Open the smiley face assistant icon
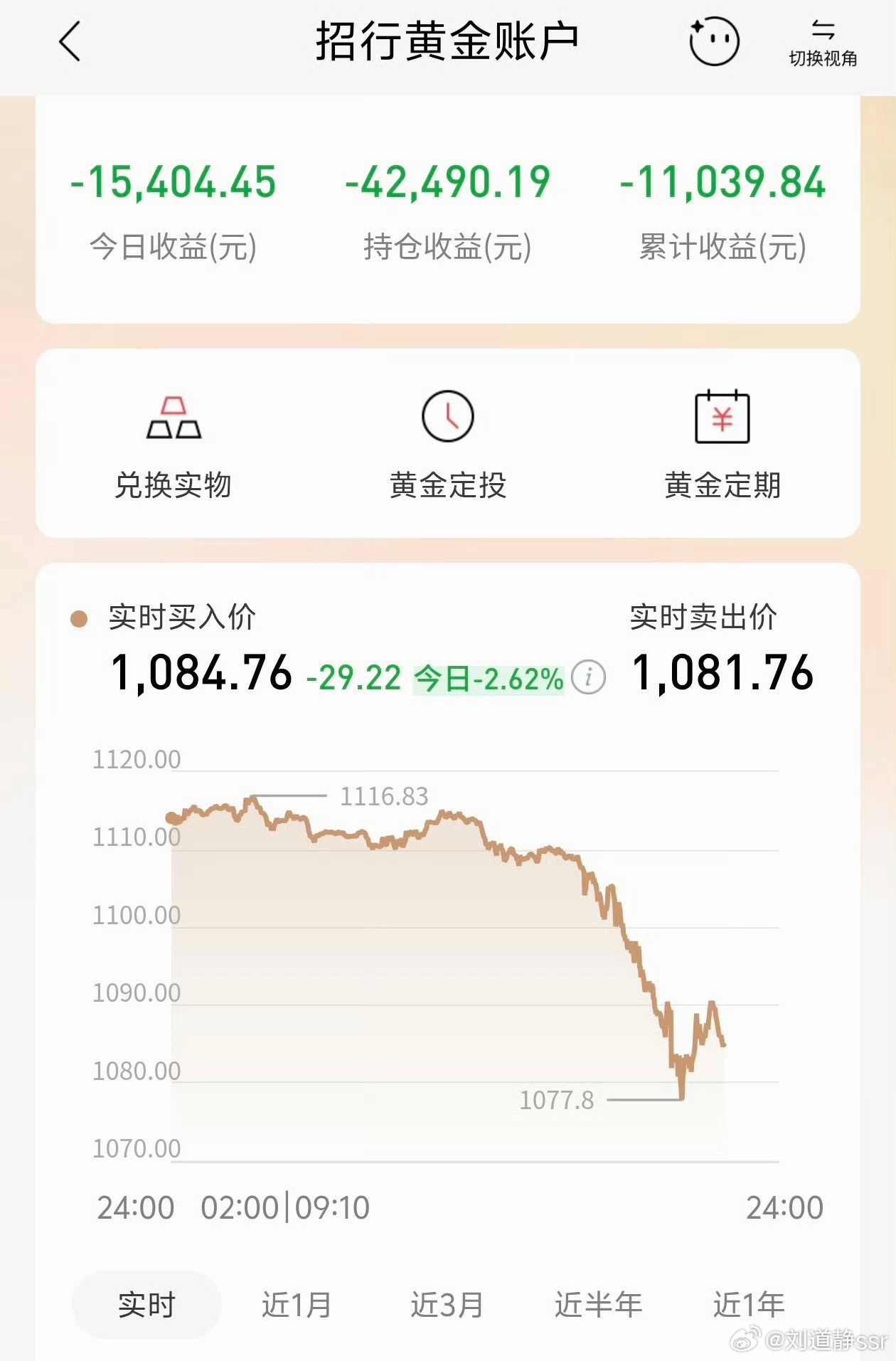Image resolution: width=896 pixels, height=1361 pixels. 715,41
